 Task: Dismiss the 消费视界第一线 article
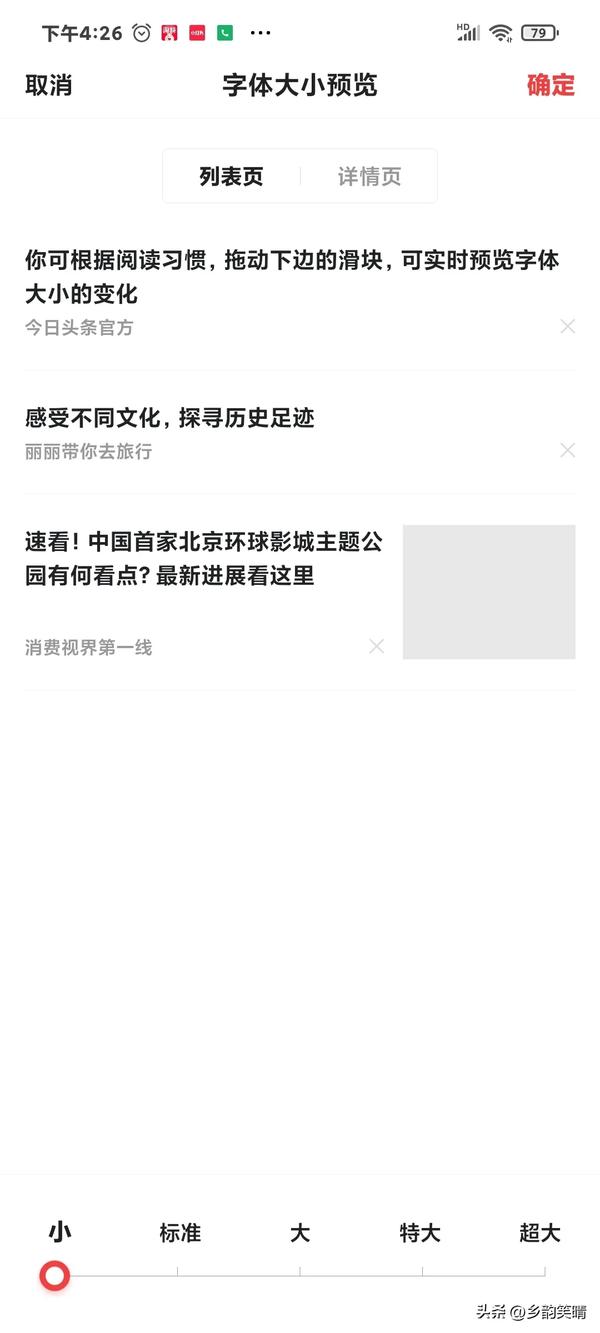coord(376,646)
